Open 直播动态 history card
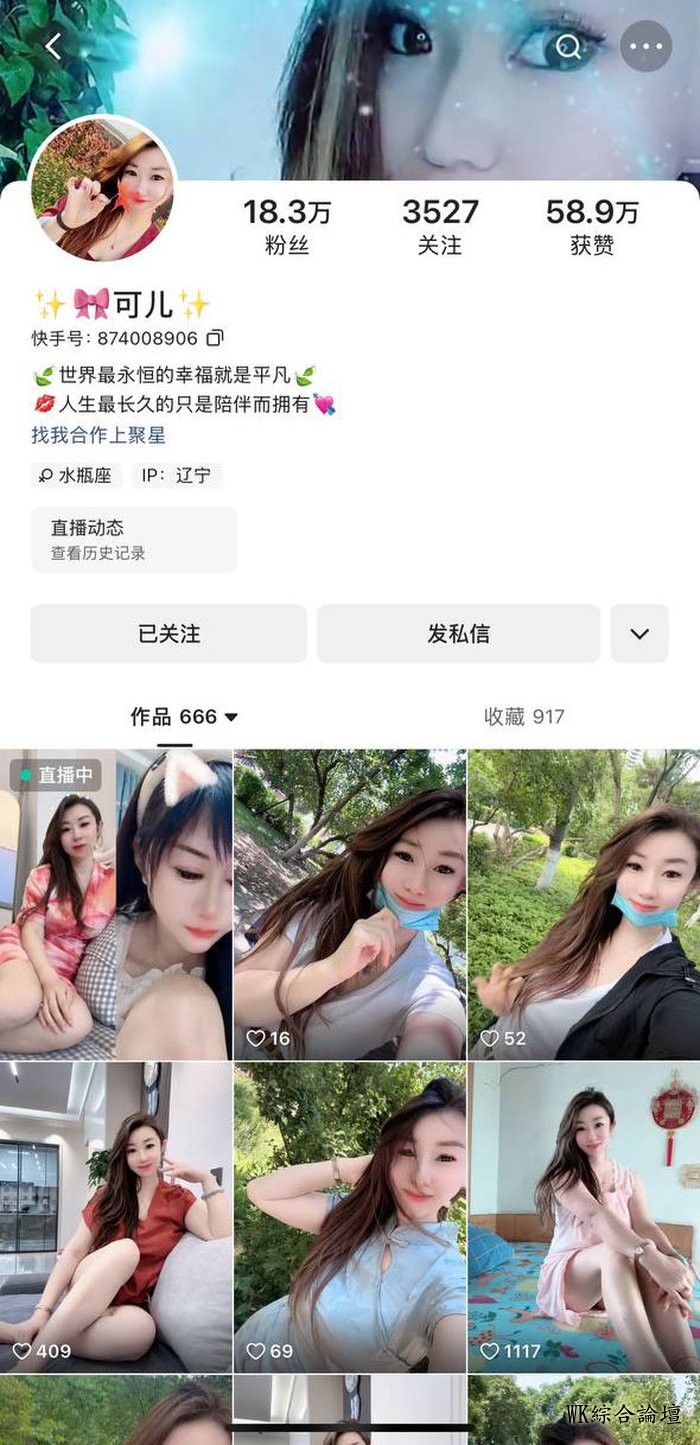 click(134, 540)
